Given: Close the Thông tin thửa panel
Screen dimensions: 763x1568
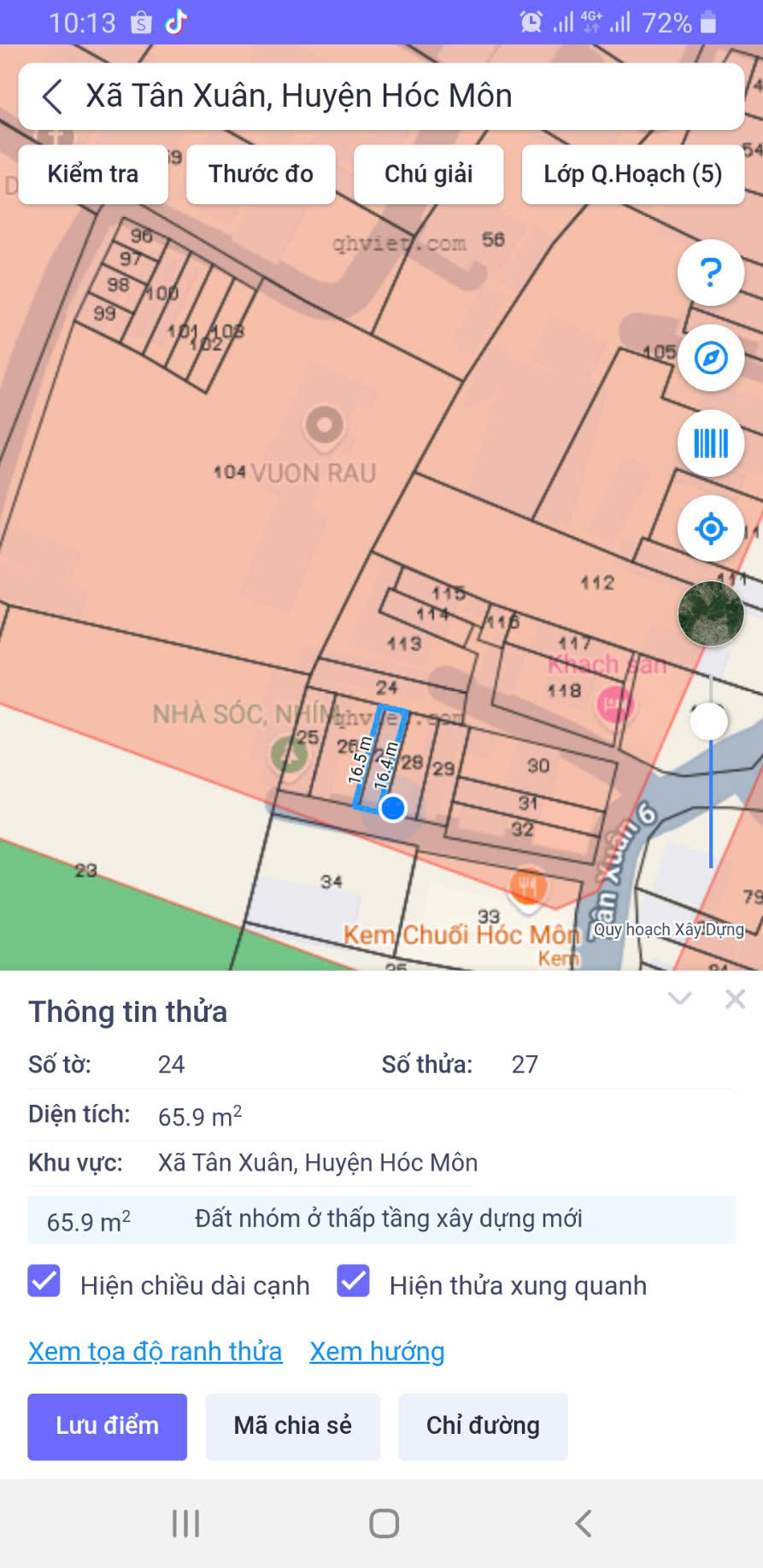Looking at the screenshot, I should pyautogui.click(x=735, y=999).
